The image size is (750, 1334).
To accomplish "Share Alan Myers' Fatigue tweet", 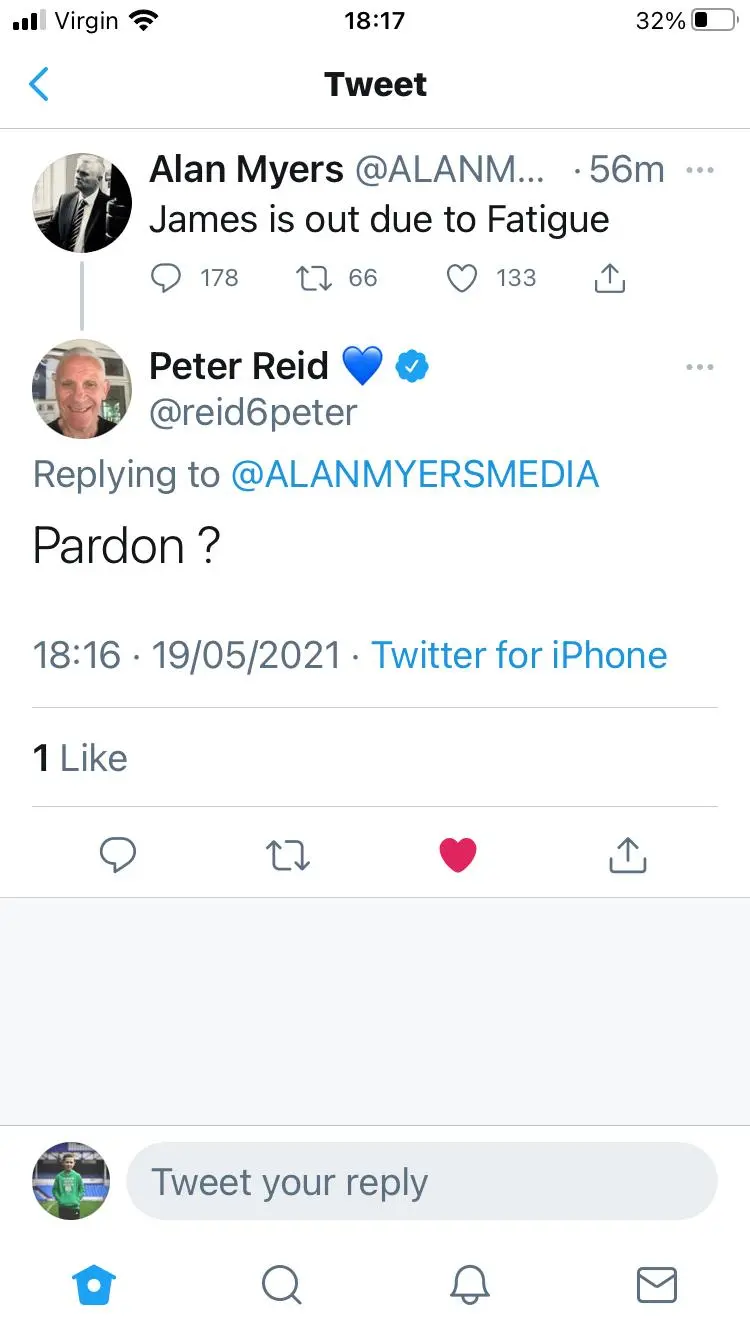I will [x=610, y=278].
